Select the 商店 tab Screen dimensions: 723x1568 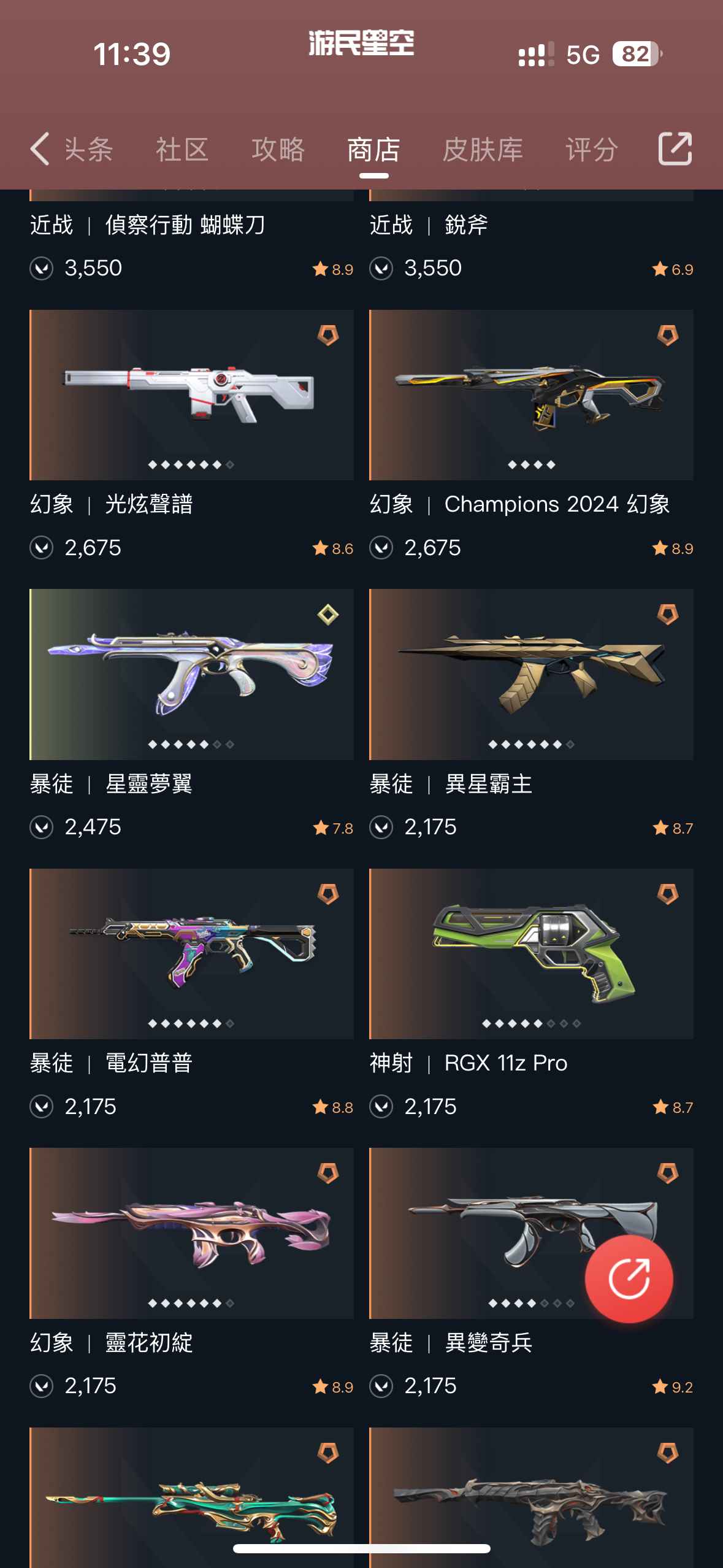(373, 150)
